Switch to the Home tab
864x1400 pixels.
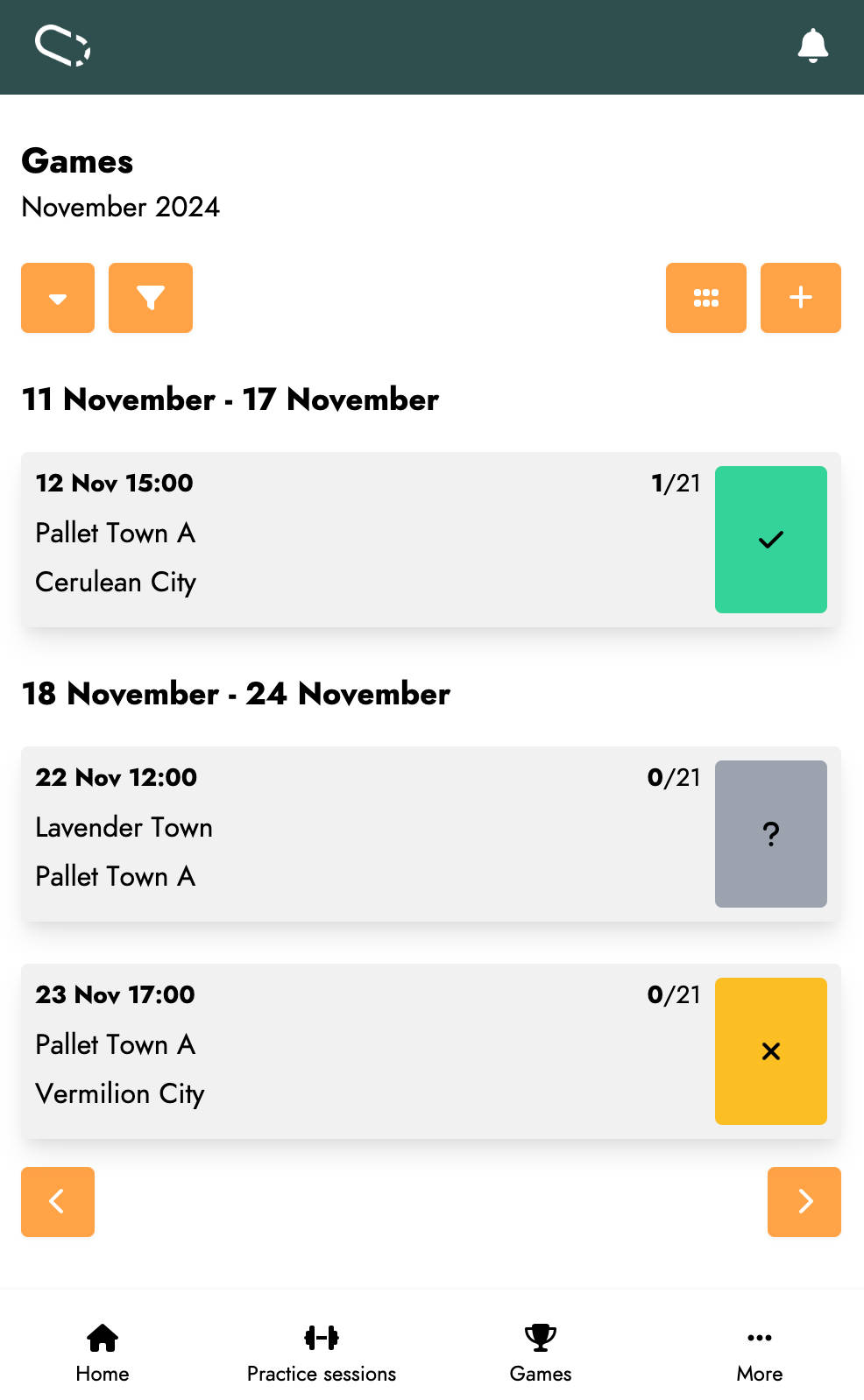click(103, 1353)
